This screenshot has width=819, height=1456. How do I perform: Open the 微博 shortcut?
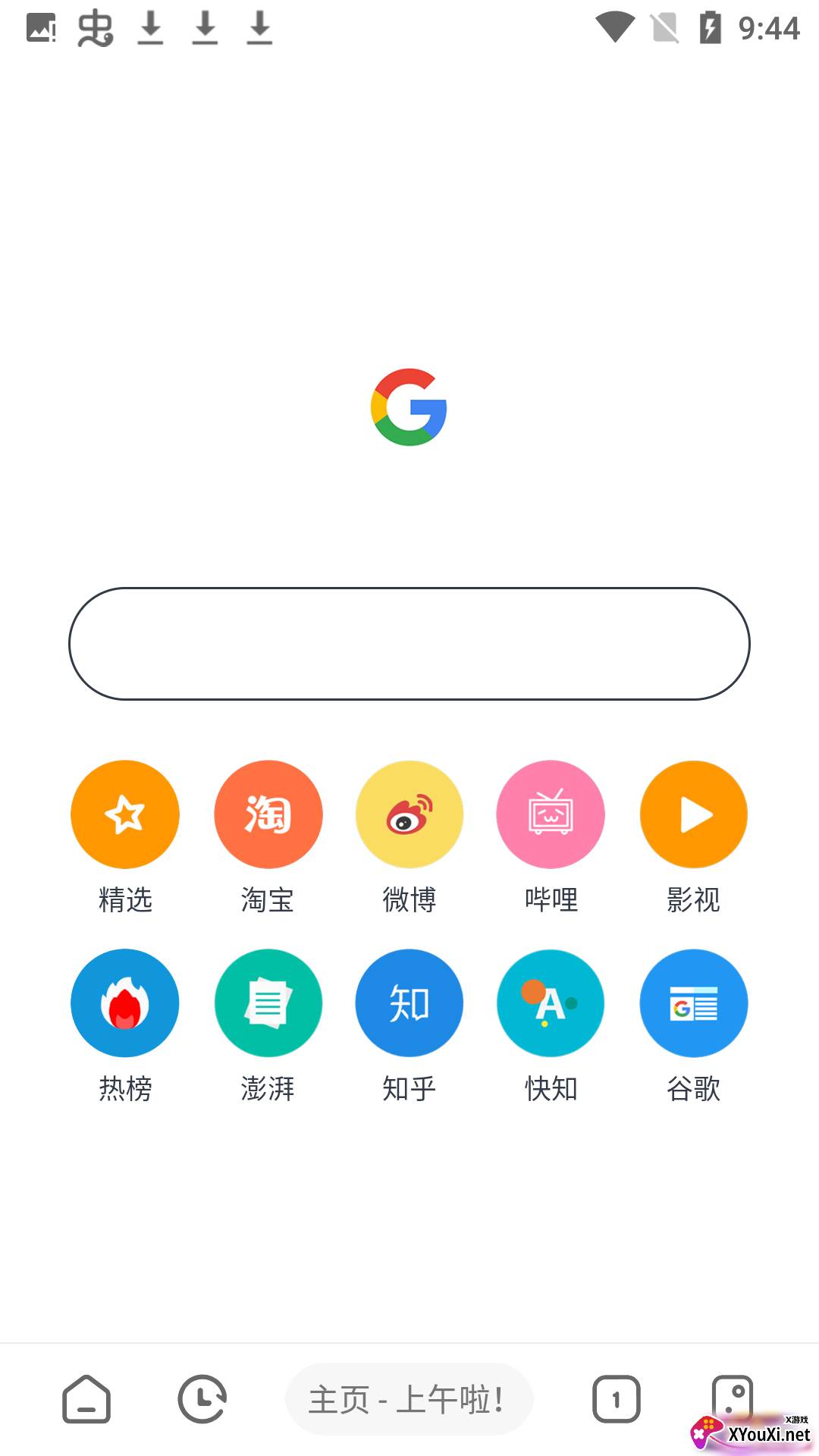click(409, 814)
